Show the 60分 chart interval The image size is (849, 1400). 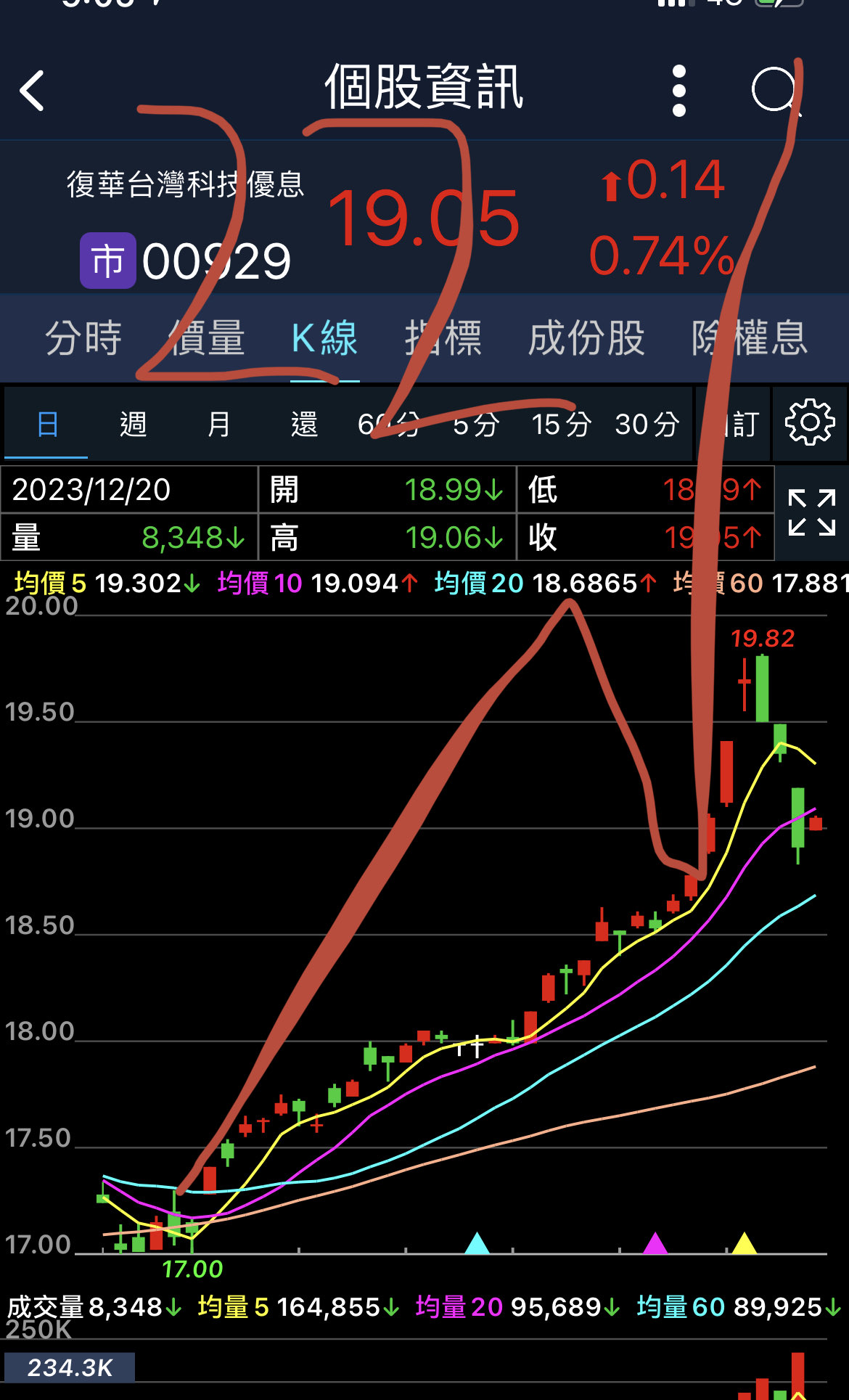click(389, 424)
